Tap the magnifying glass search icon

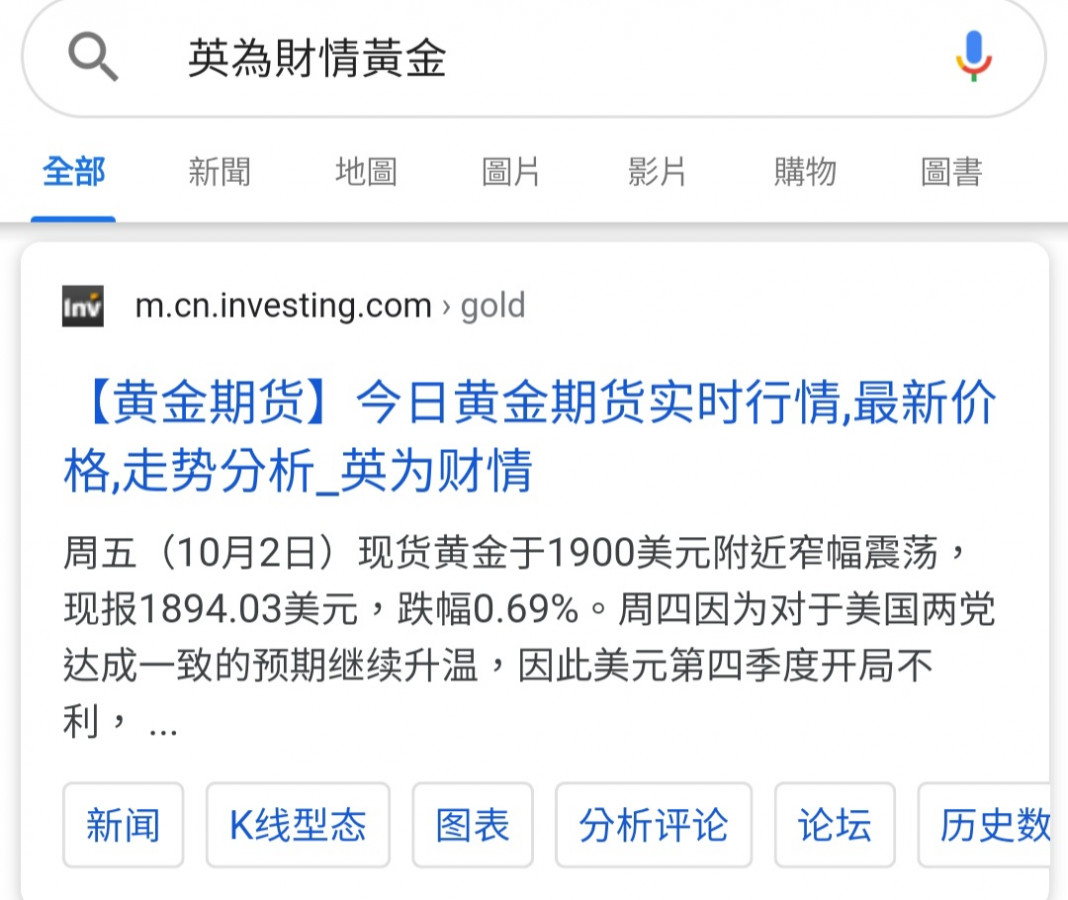(x=94, y=58)
